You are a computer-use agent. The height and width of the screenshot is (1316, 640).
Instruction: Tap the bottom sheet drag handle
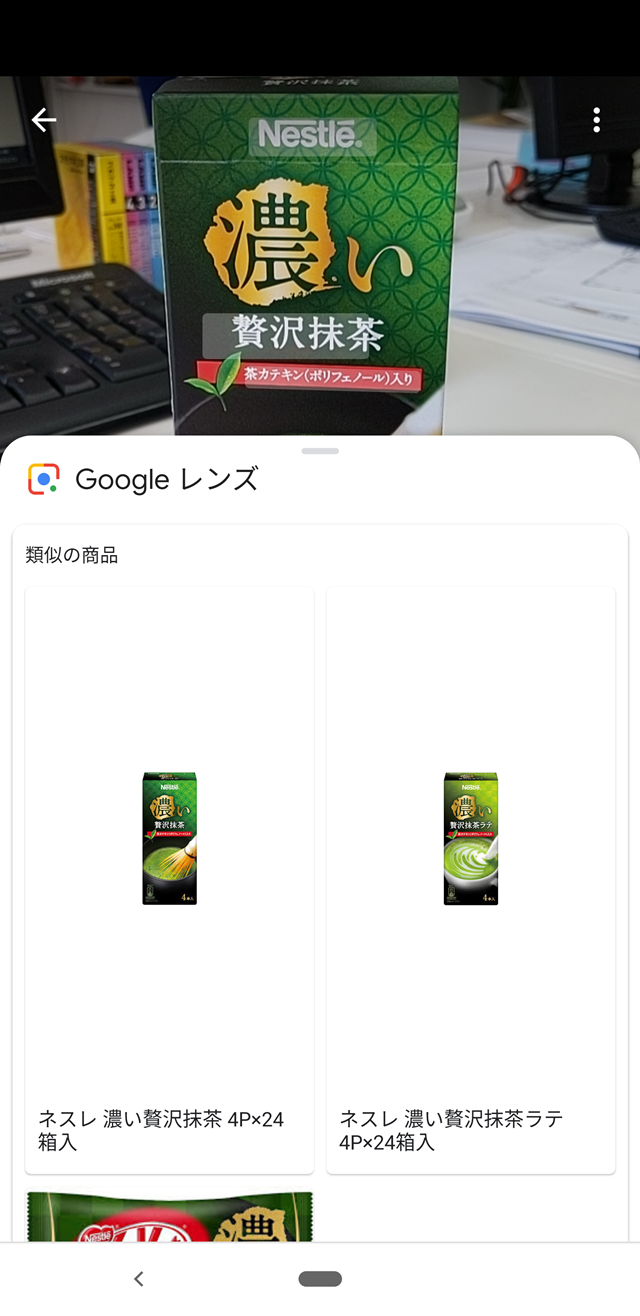pyautogui.click(x=320, y=451)
